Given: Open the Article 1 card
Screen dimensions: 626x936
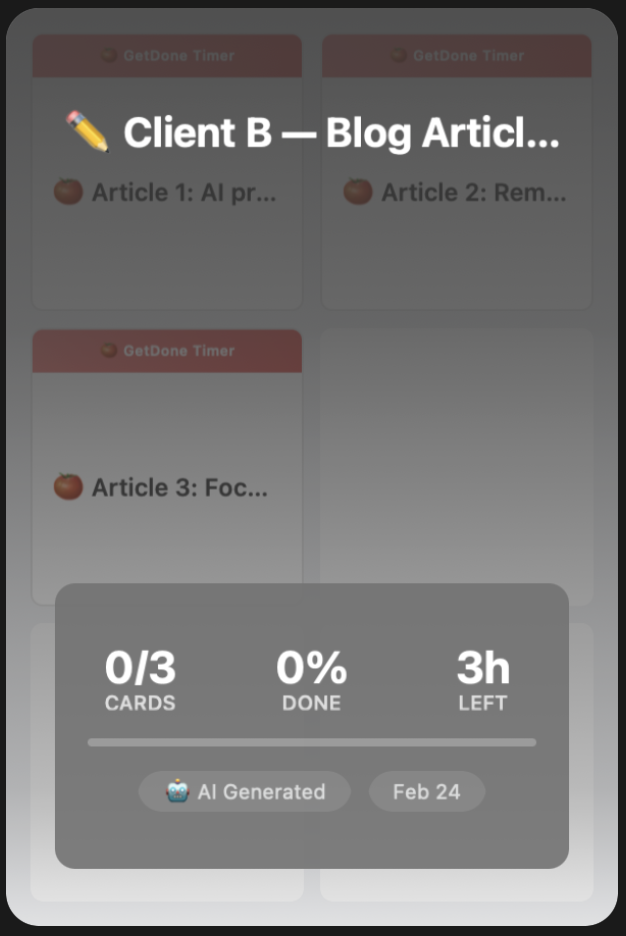Looking at the screenshot, I should 167,193.
